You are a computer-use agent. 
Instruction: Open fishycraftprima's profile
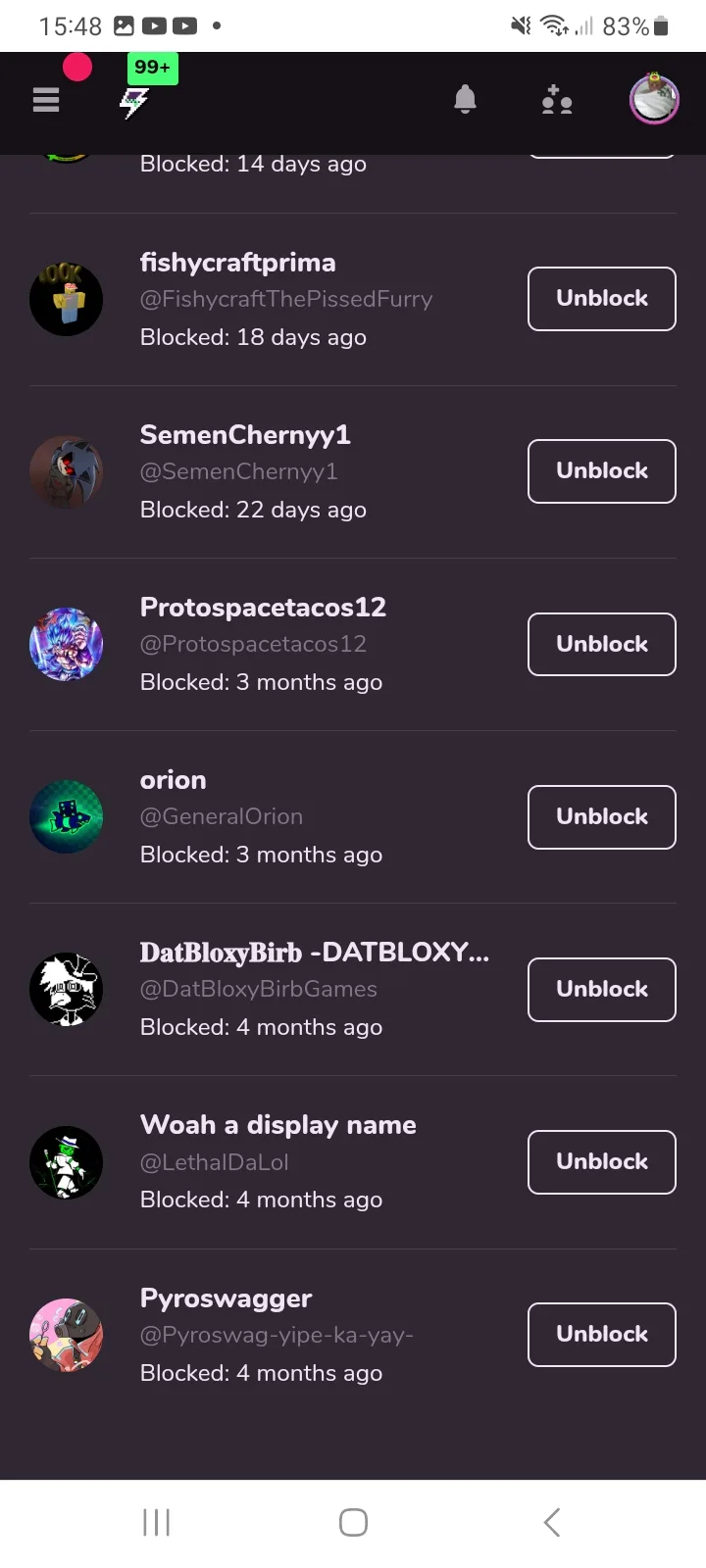pos(237,263)
